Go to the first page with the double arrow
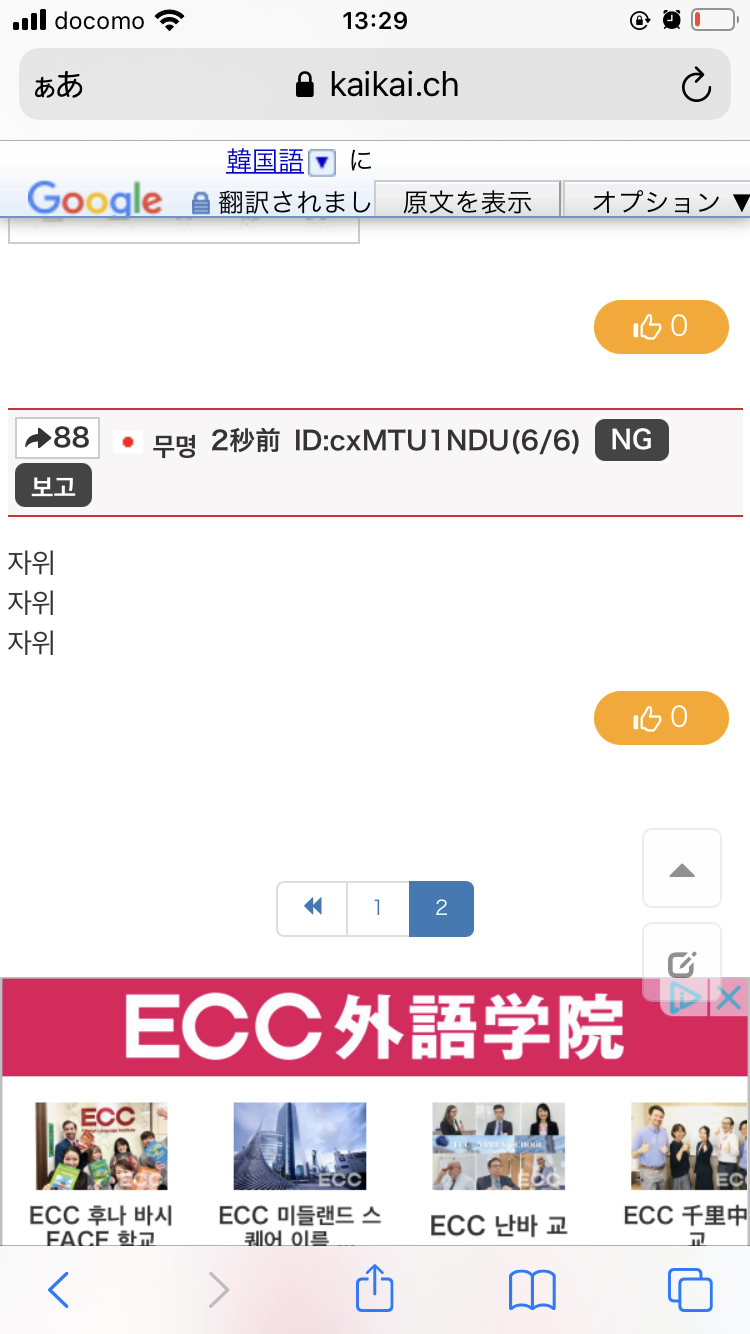 pos(312,908)
